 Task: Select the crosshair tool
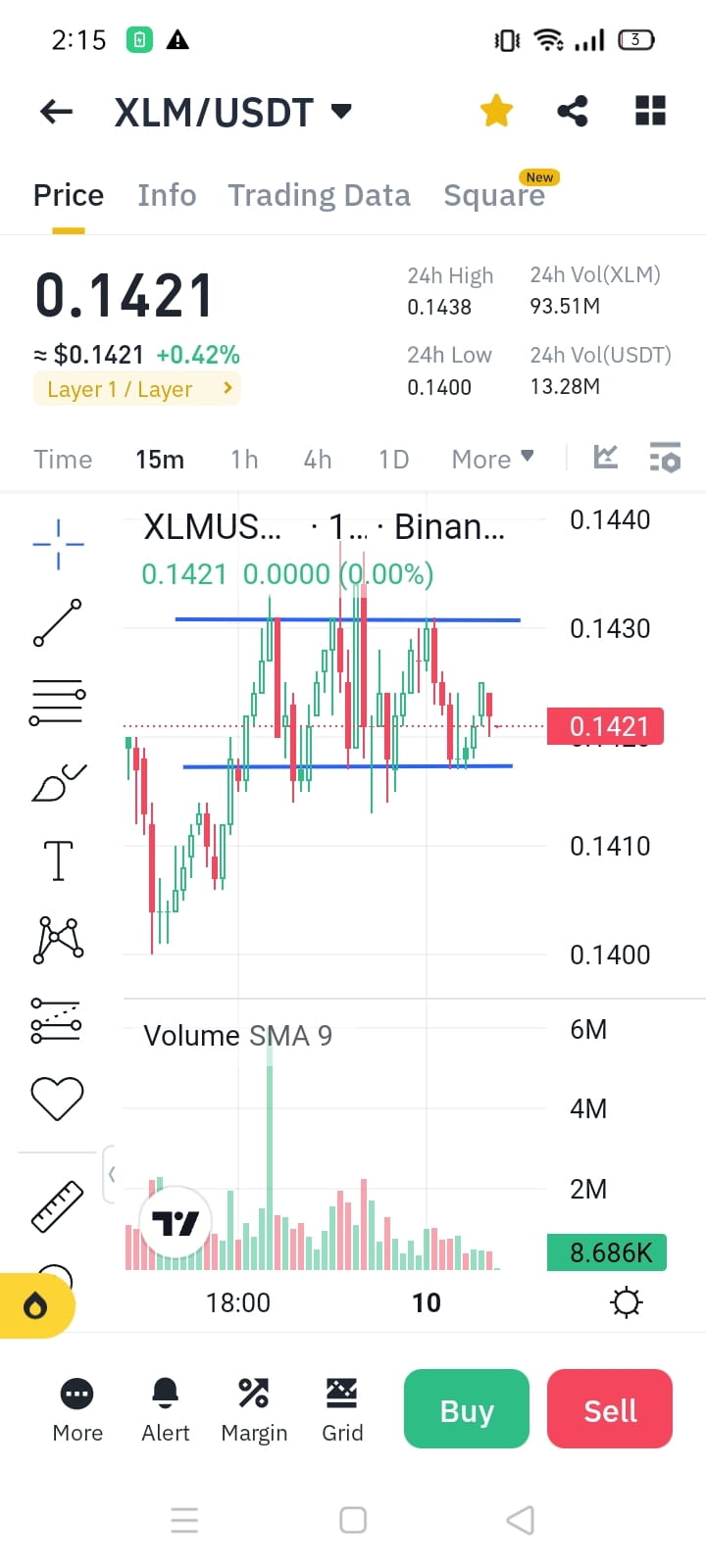pos(57,542)
